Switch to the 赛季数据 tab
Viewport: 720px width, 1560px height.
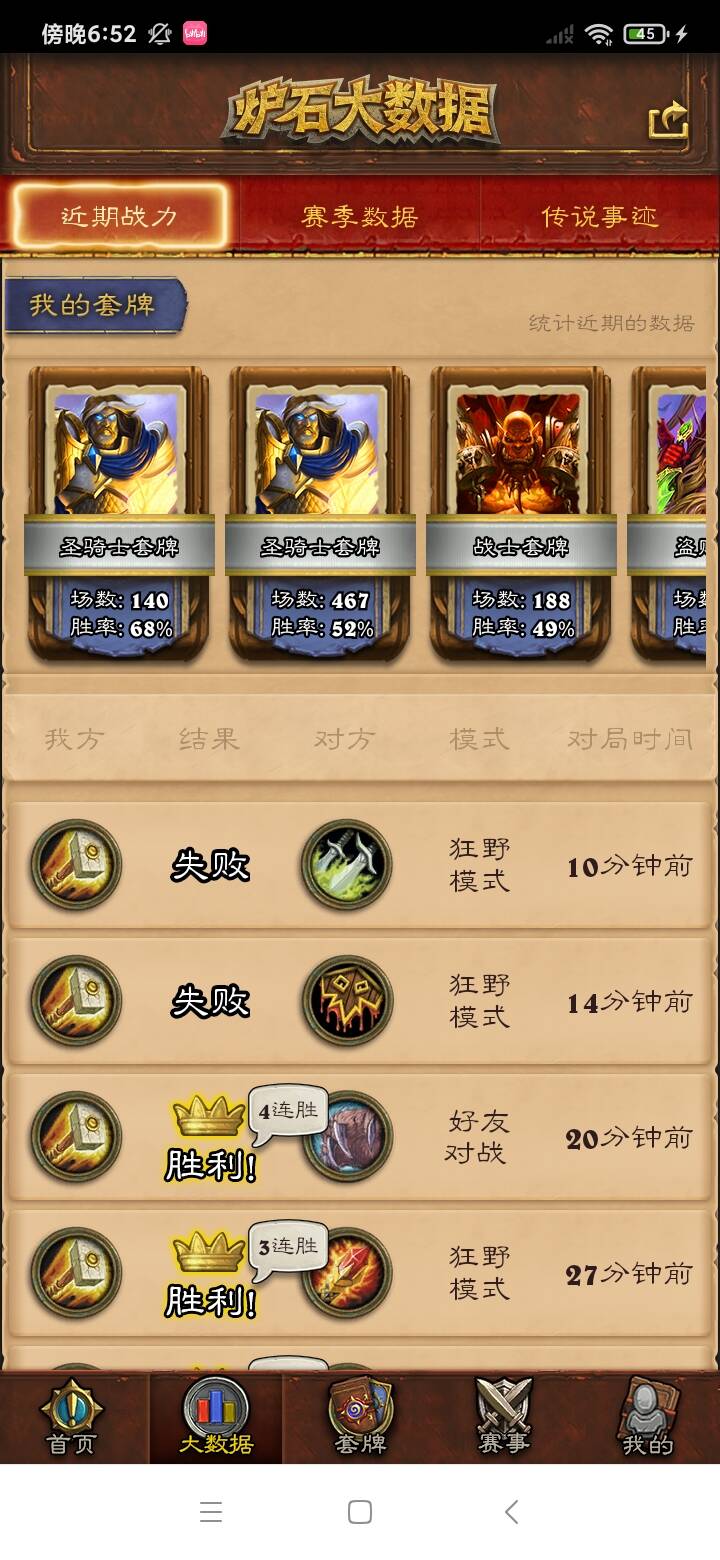click(360, 216)
